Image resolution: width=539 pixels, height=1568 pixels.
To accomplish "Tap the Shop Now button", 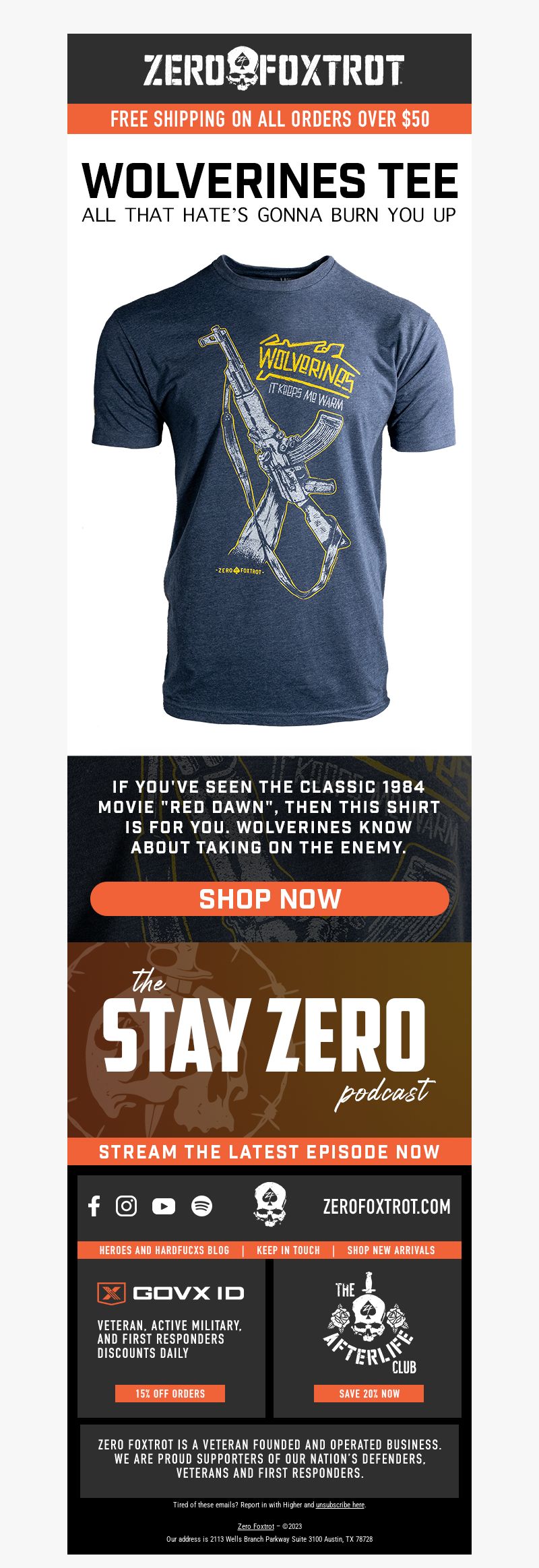I will click(x=269, y=899).
